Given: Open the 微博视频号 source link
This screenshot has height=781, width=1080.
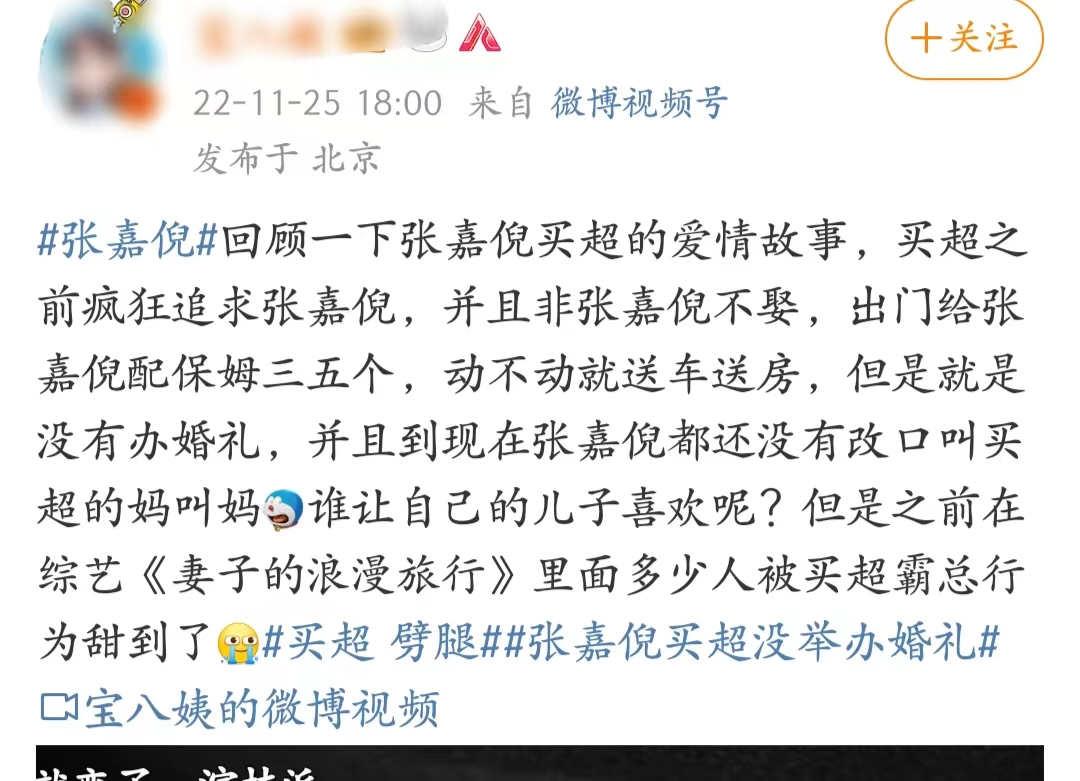Looking at the screenshot, I should coord(639,102).
